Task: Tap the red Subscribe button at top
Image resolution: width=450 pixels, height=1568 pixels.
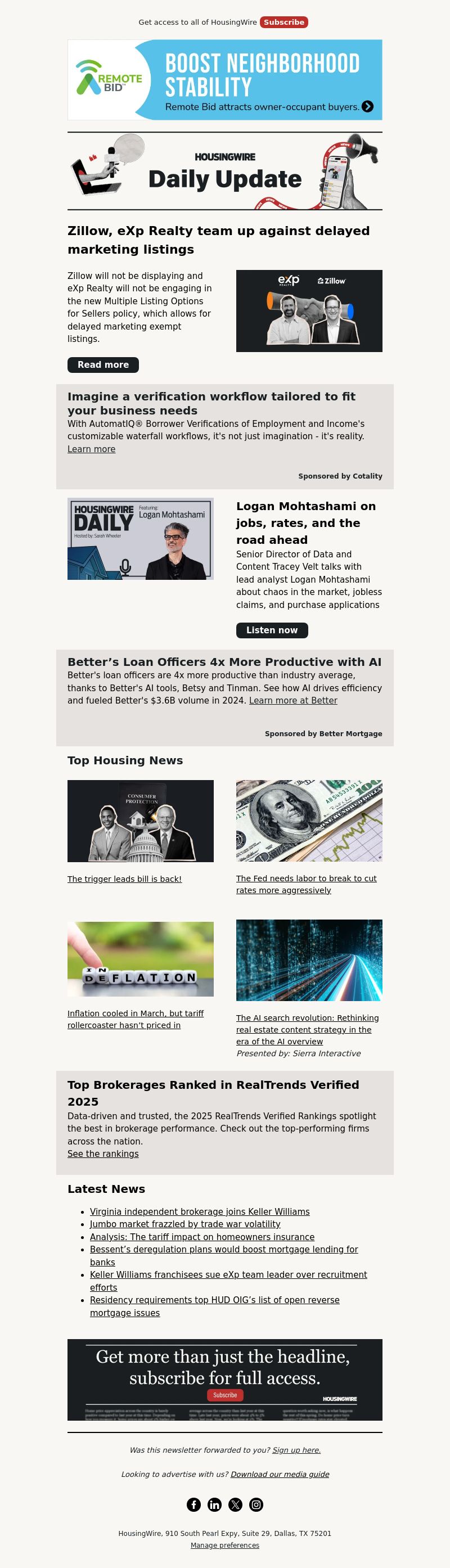Action: [283, 22]
